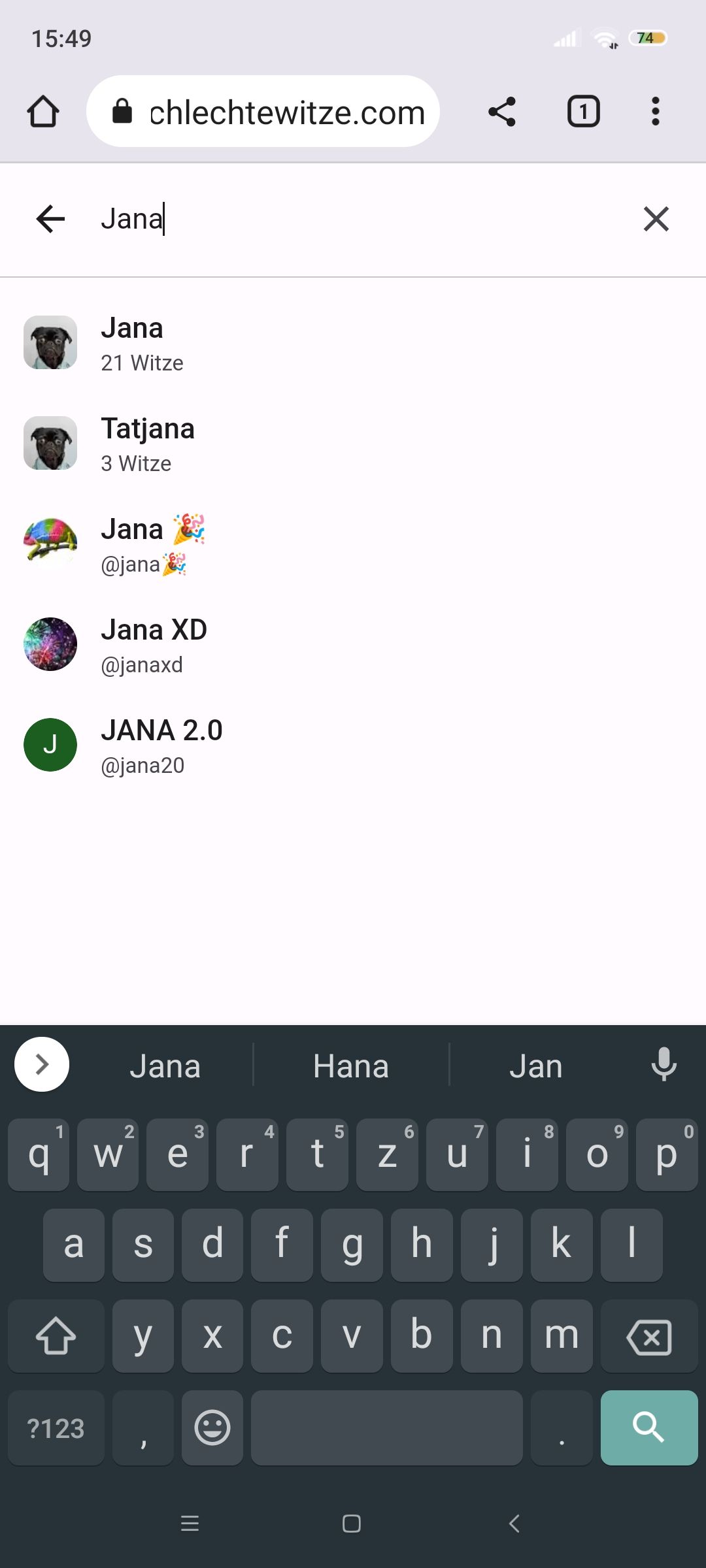The height and width of the screenshot is (1568, 706).
Task: Tap the browser home button
Action: tap(43, 112)
